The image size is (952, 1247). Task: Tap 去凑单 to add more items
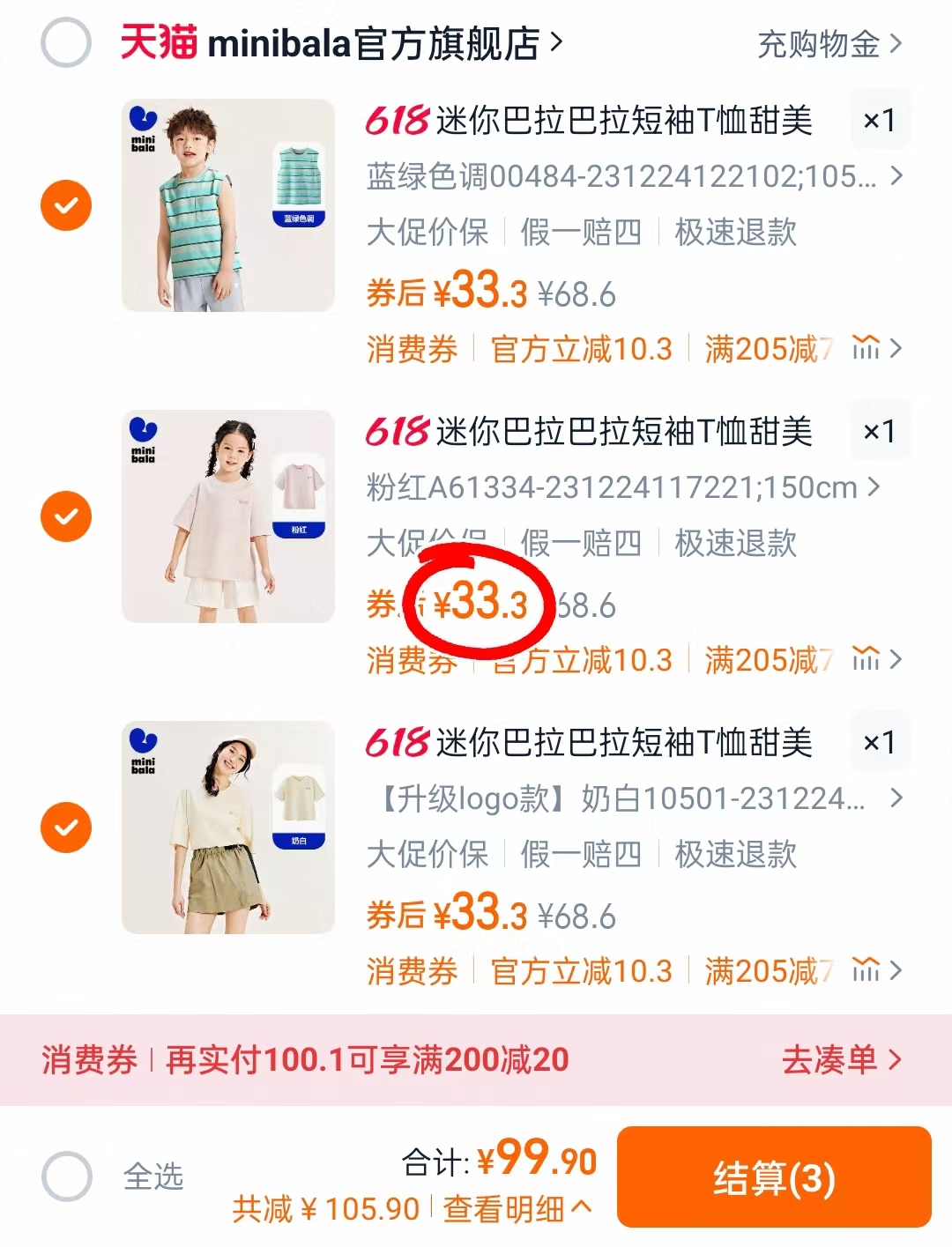840,1059
